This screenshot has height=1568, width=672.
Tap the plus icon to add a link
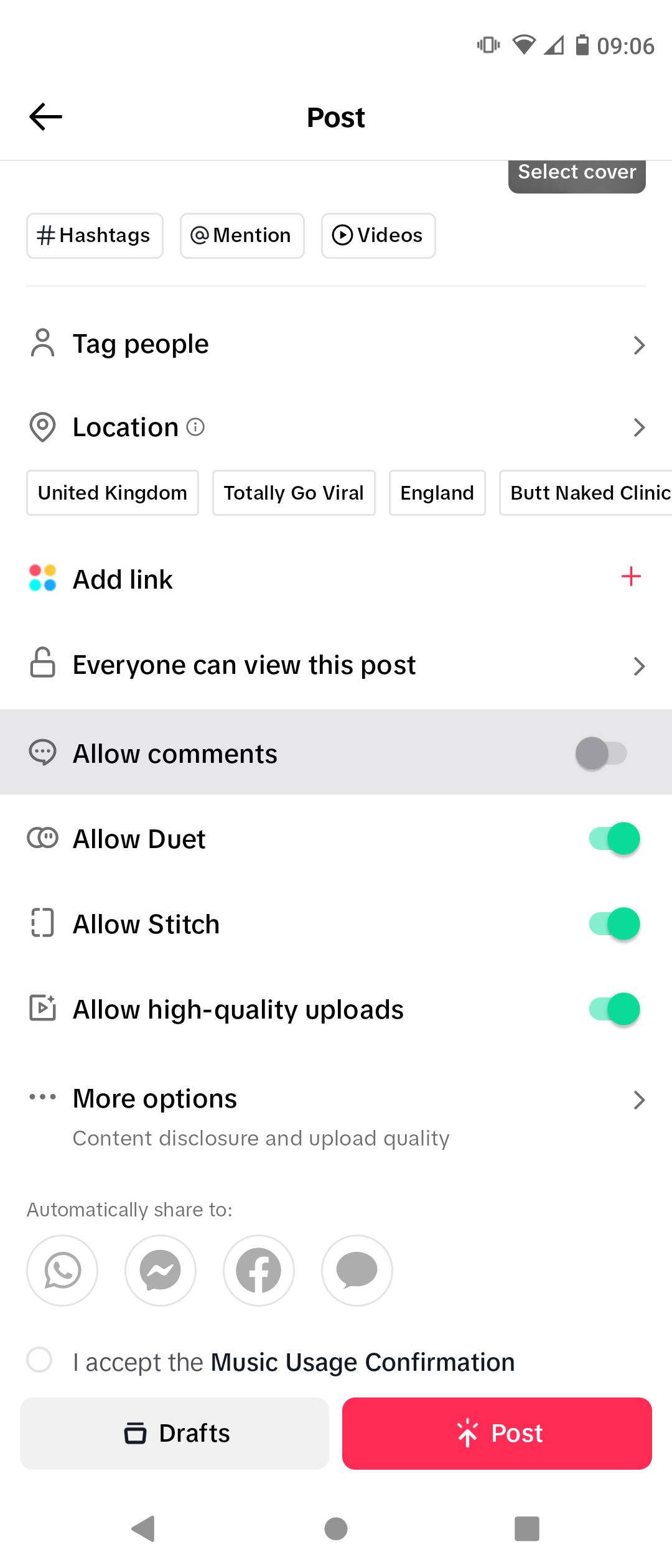point(631,577)
